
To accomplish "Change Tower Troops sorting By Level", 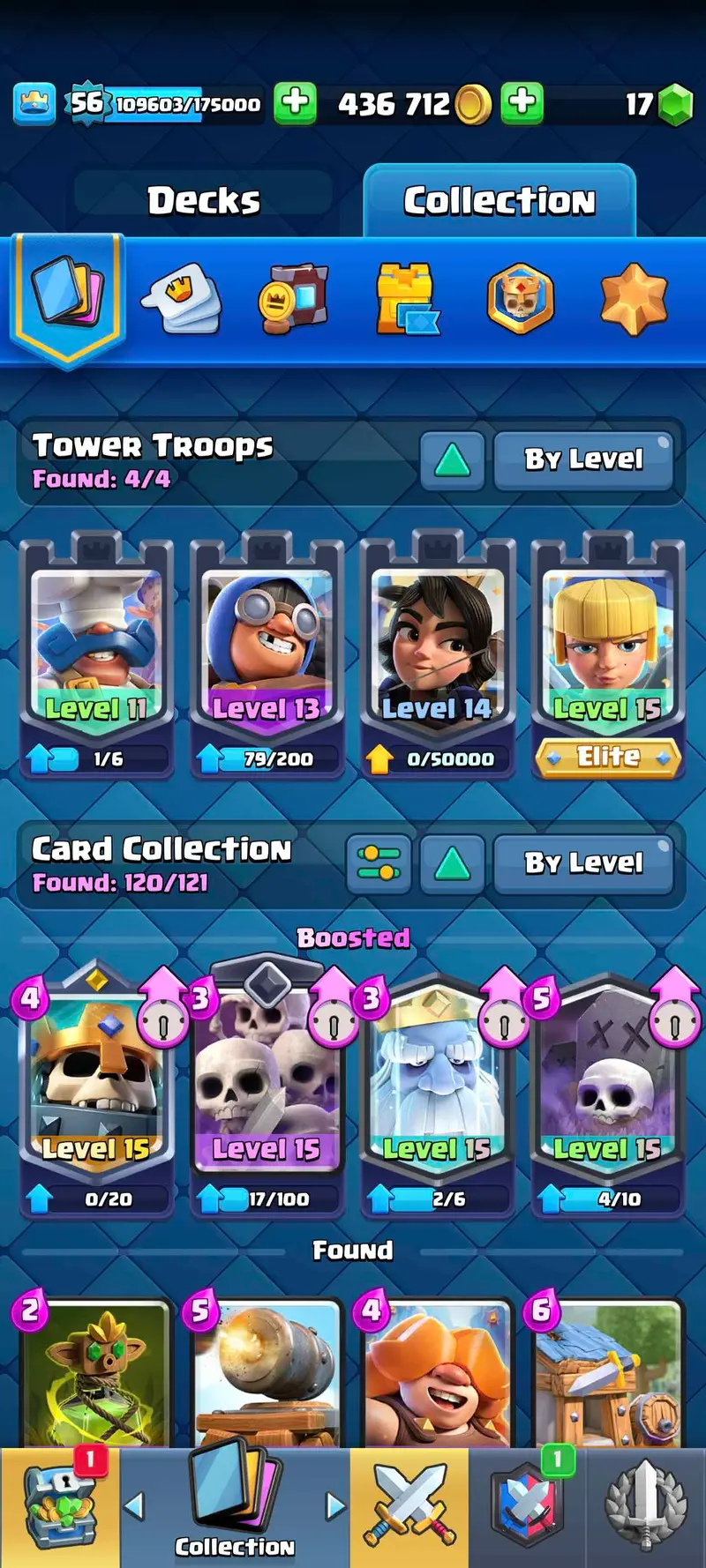I will tap(583, 459).
